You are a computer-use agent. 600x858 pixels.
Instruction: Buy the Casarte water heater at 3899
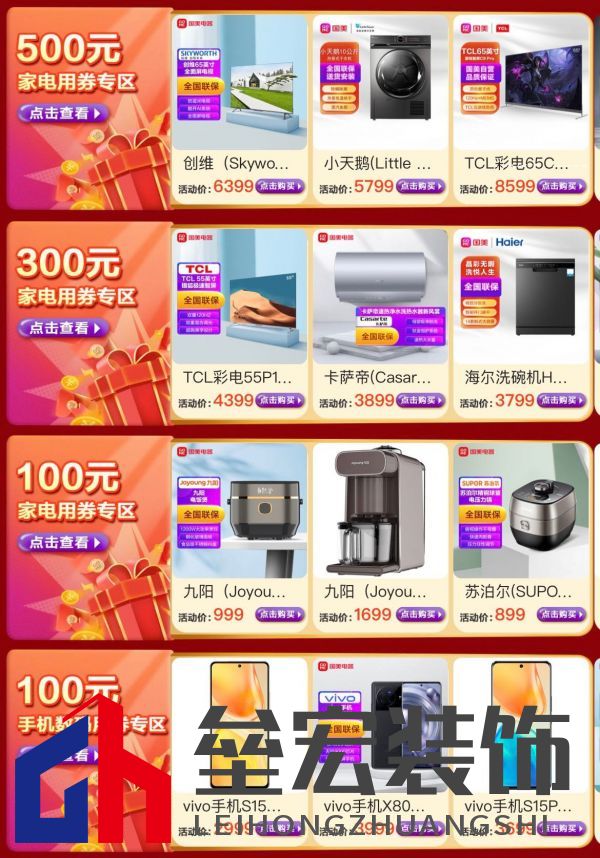point(421,401)
